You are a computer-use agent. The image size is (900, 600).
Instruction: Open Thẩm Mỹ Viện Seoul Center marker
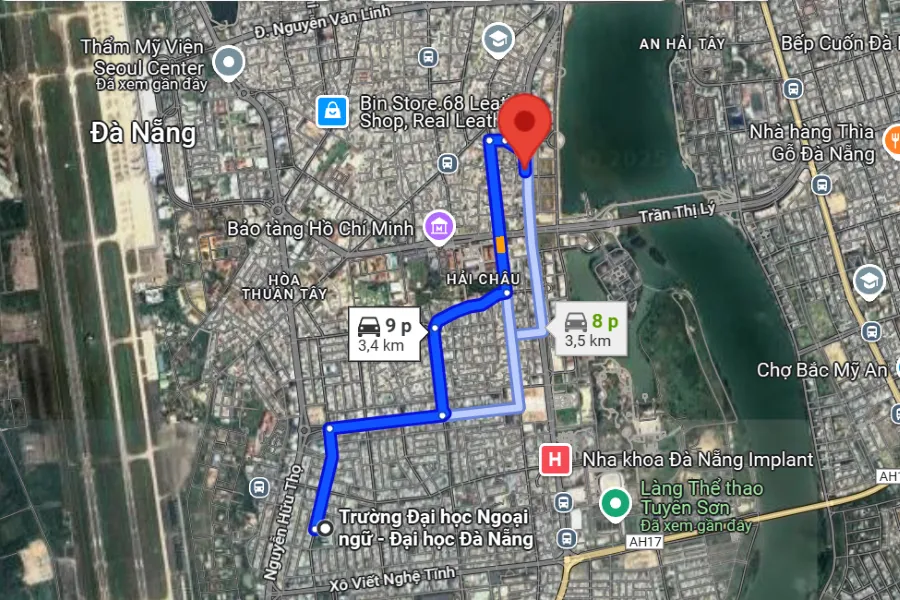[x=231, y=65]
